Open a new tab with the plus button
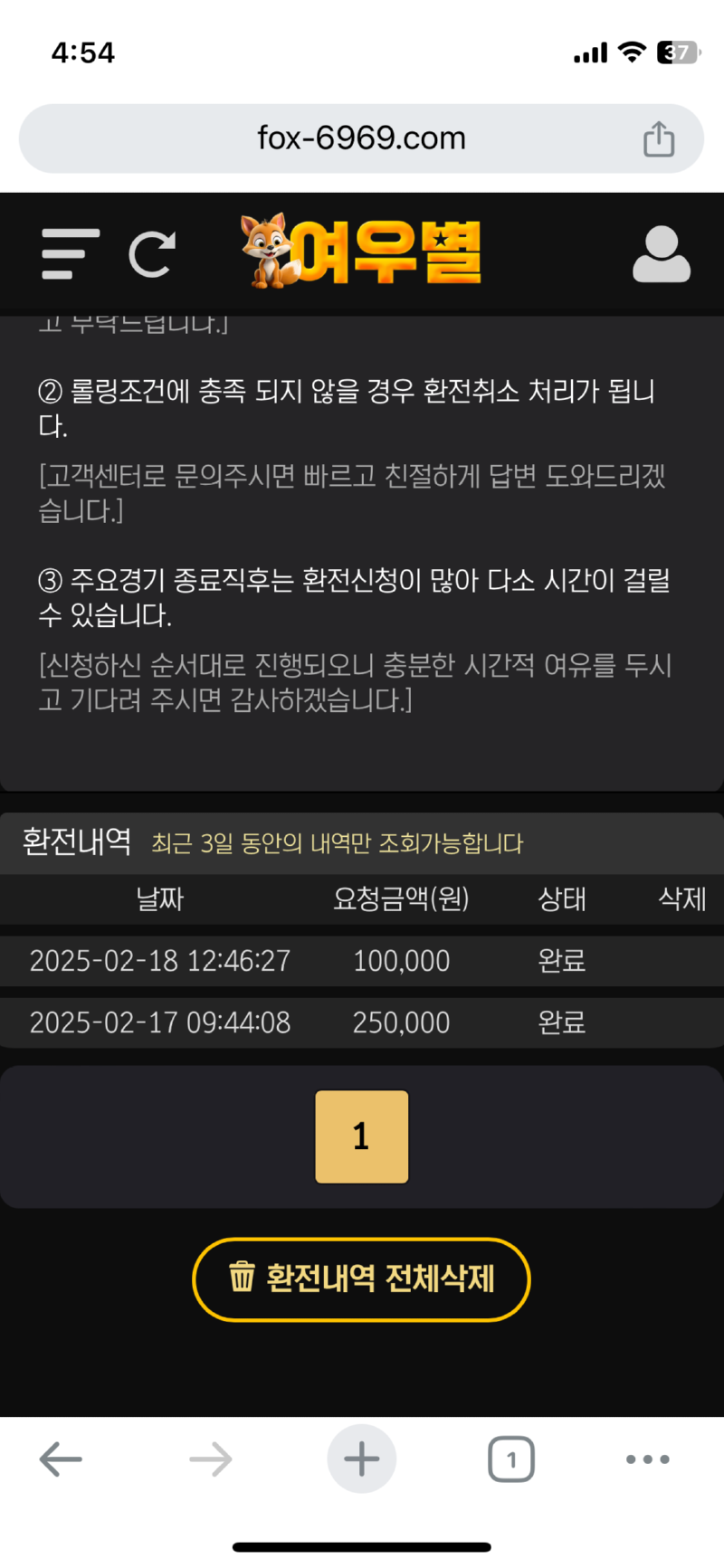Image resolution: width=724 pixels, height=1568 pixels. coord(361,1459)
